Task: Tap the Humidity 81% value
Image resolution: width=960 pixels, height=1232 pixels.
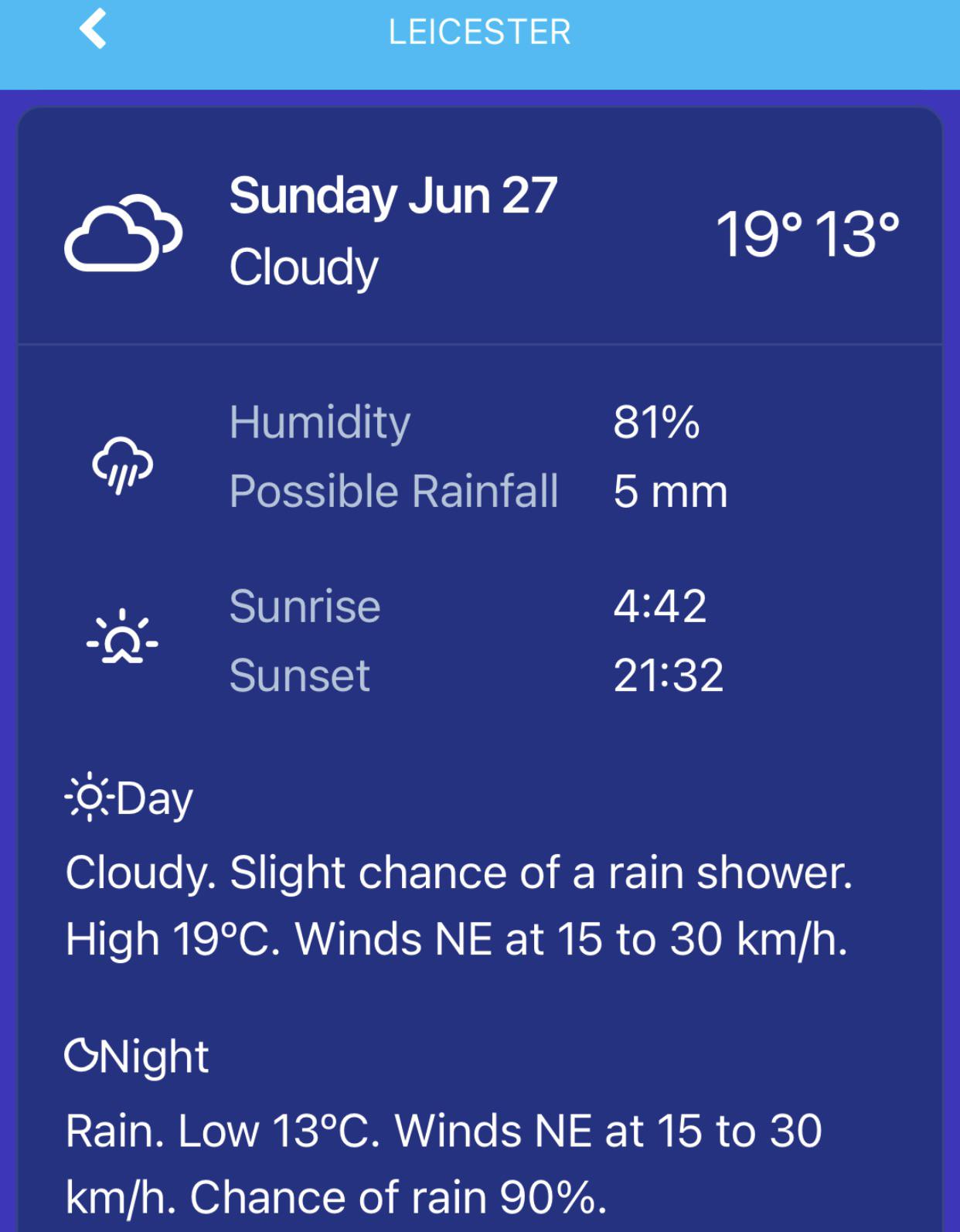Action: [657, 423]
